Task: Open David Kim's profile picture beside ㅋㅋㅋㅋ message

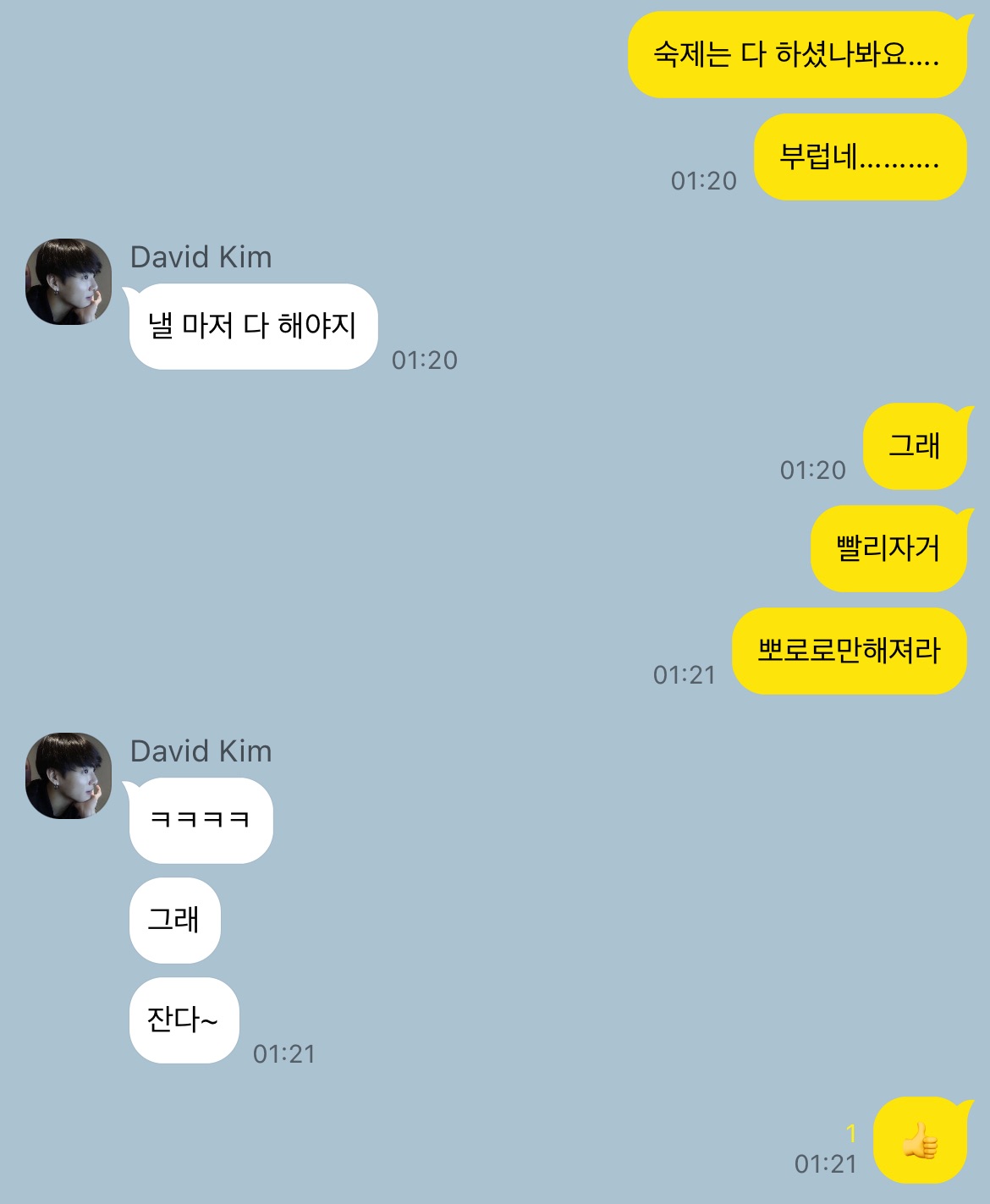Action: pyautogui.click(x=69, y=776)
